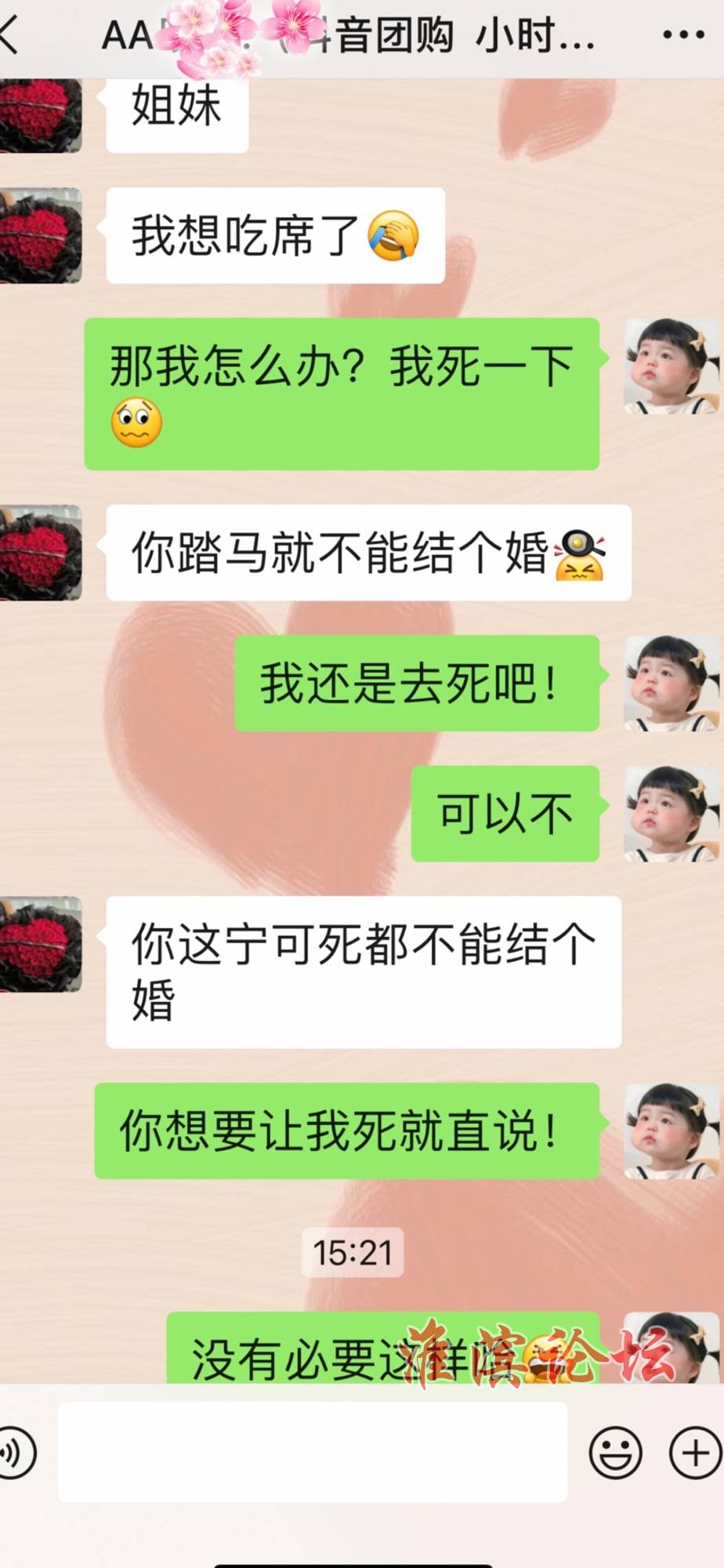Switch to voice message input
724x1568 pixels.
tap(14, 1453)
